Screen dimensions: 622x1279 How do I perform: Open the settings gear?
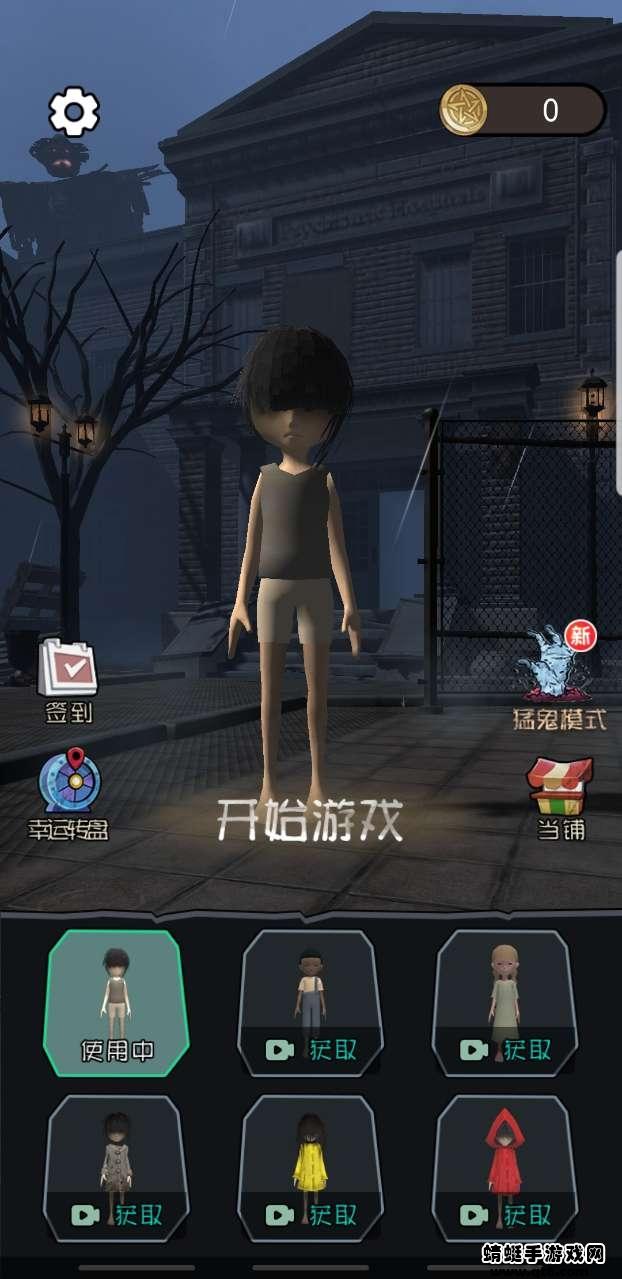(x=74, y=112)
